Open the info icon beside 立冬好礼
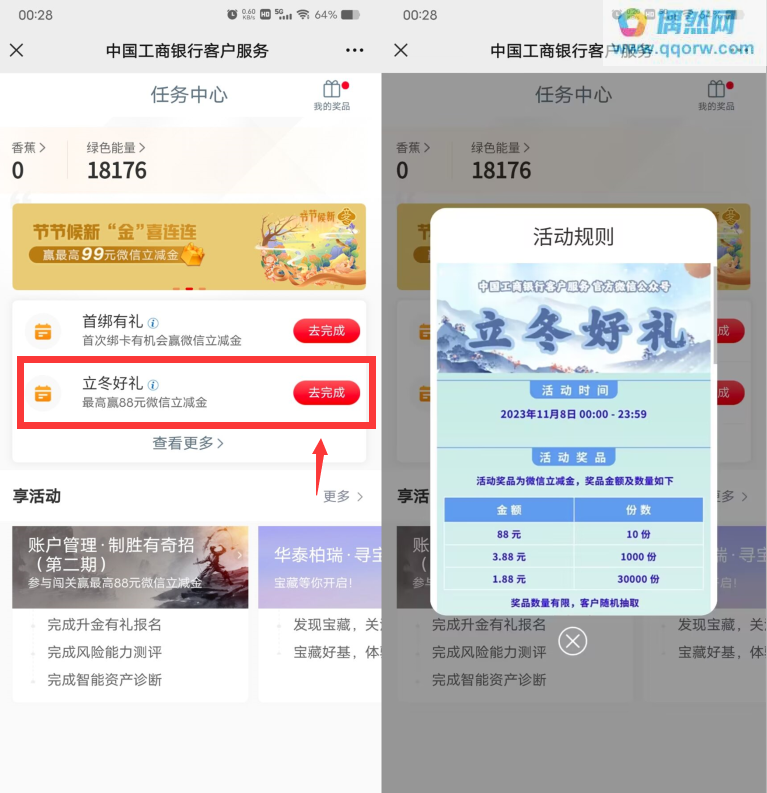 click(153, 385)
